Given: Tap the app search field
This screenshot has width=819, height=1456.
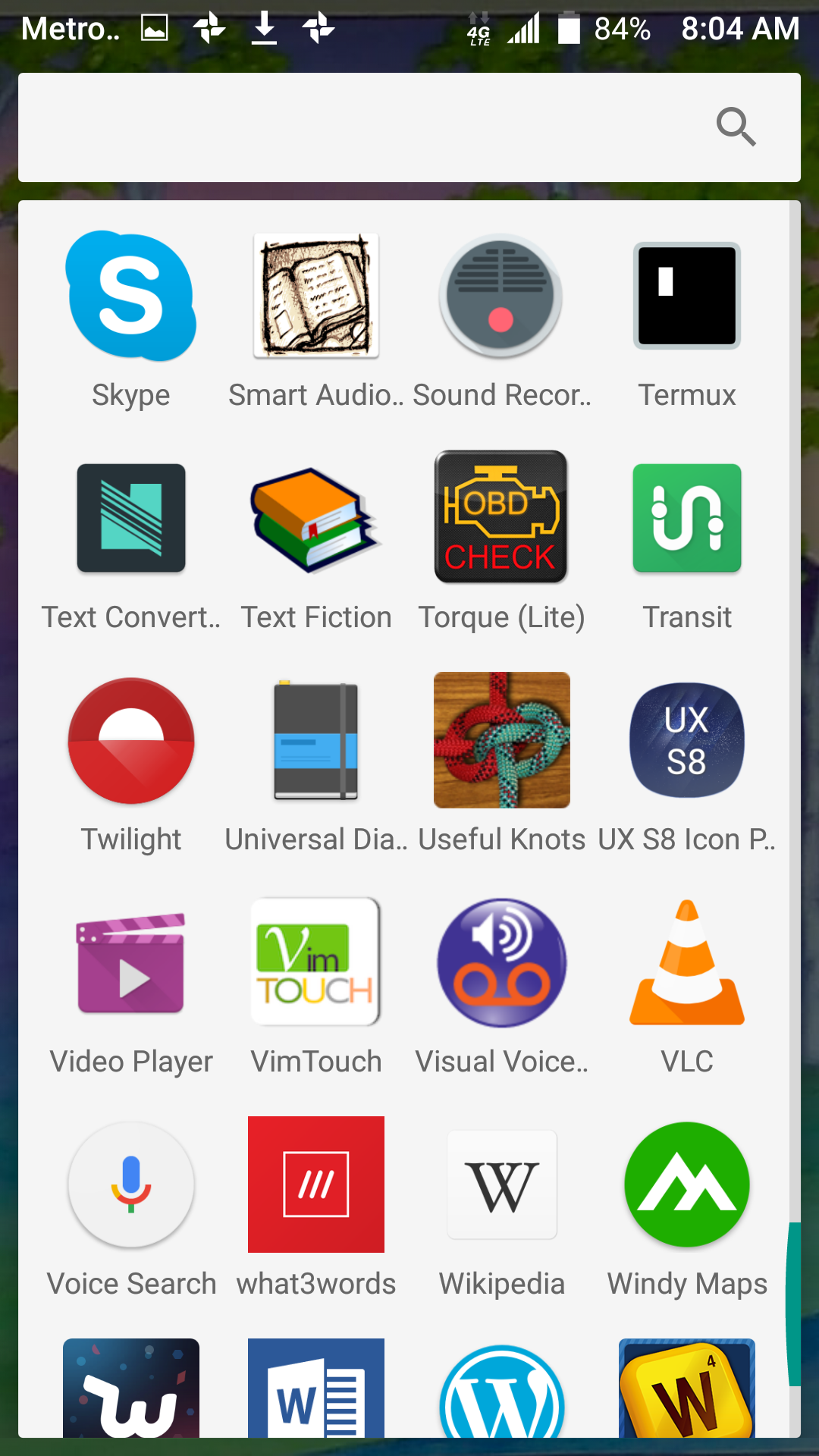Looking at the screenshot, I should pyautogui.click(x=364, y=127).
